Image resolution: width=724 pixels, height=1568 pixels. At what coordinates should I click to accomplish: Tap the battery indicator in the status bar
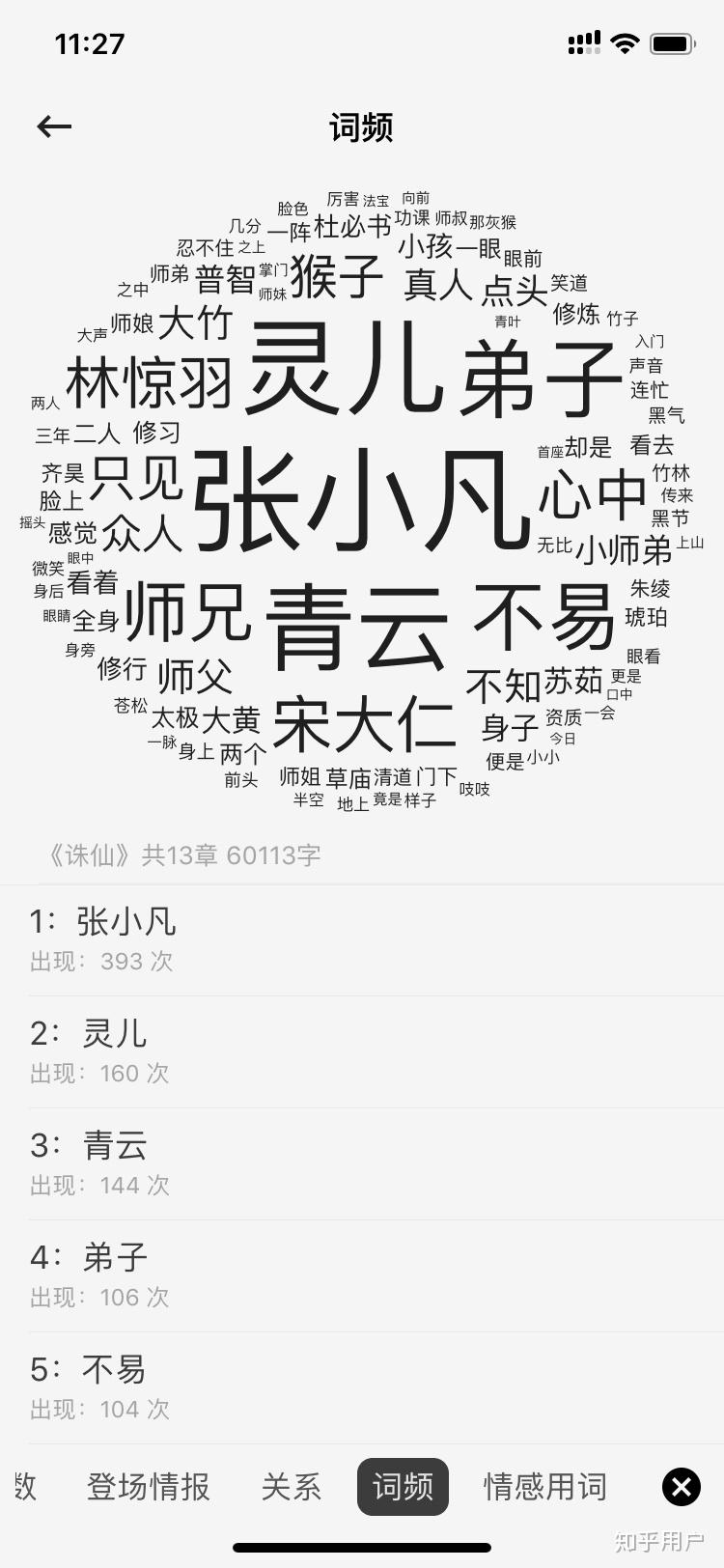[x=670, y=42]
